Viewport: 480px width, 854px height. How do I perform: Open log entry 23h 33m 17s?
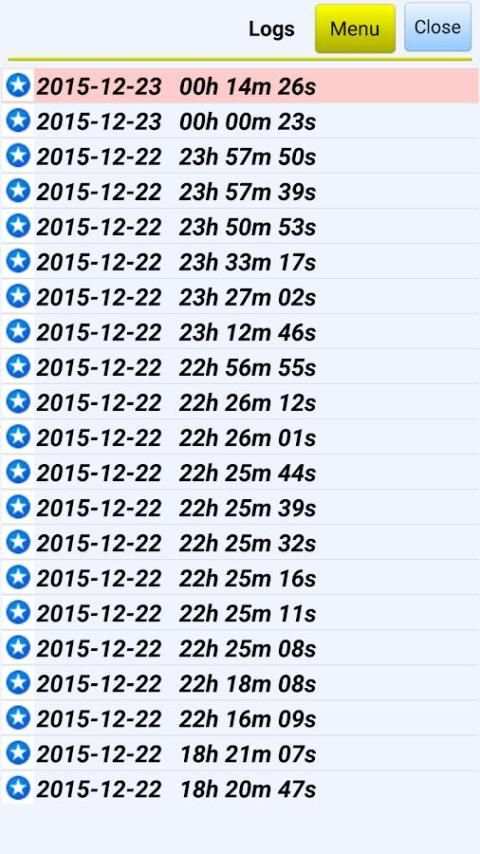[x=240, y=261]
